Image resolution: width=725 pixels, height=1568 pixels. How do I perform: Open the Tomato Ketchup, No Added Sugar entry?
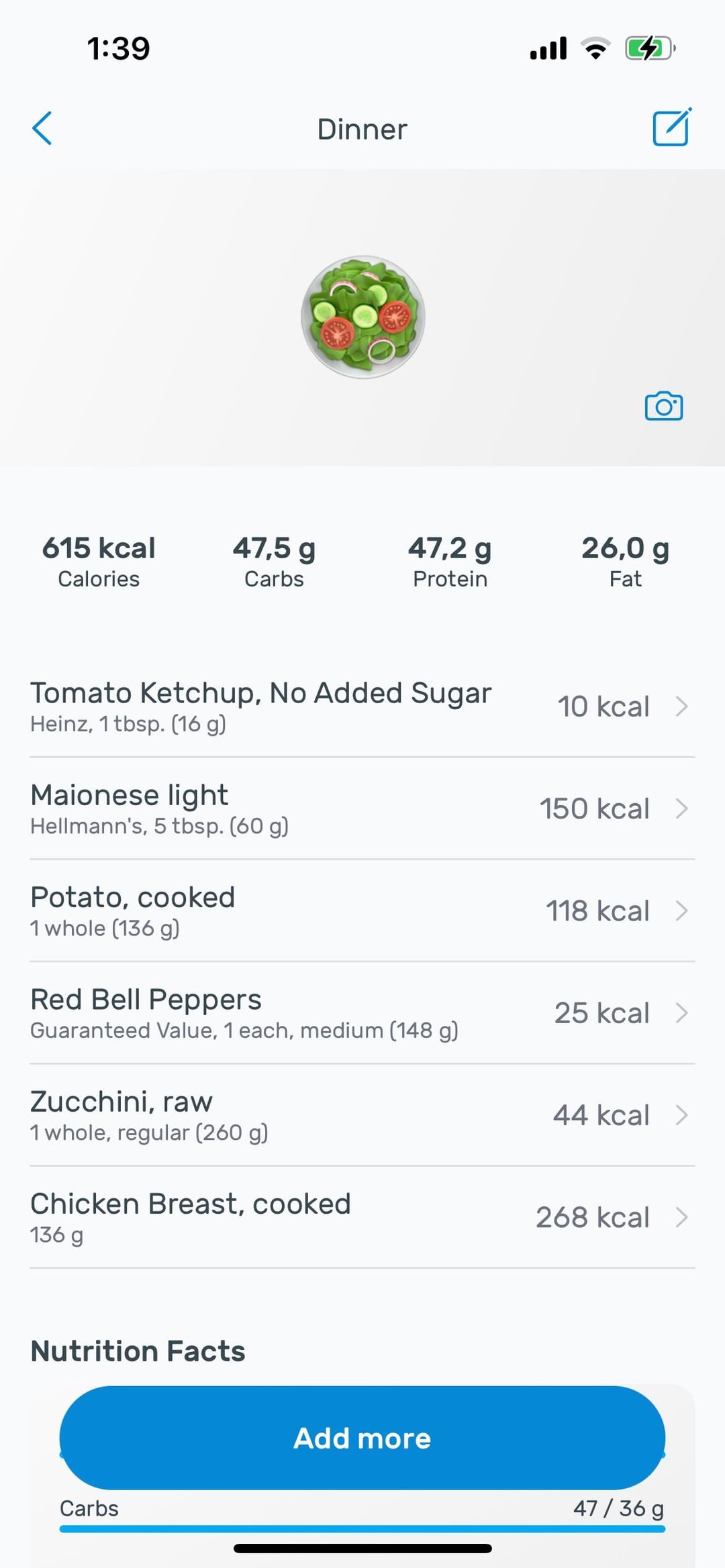coord(362,707)
